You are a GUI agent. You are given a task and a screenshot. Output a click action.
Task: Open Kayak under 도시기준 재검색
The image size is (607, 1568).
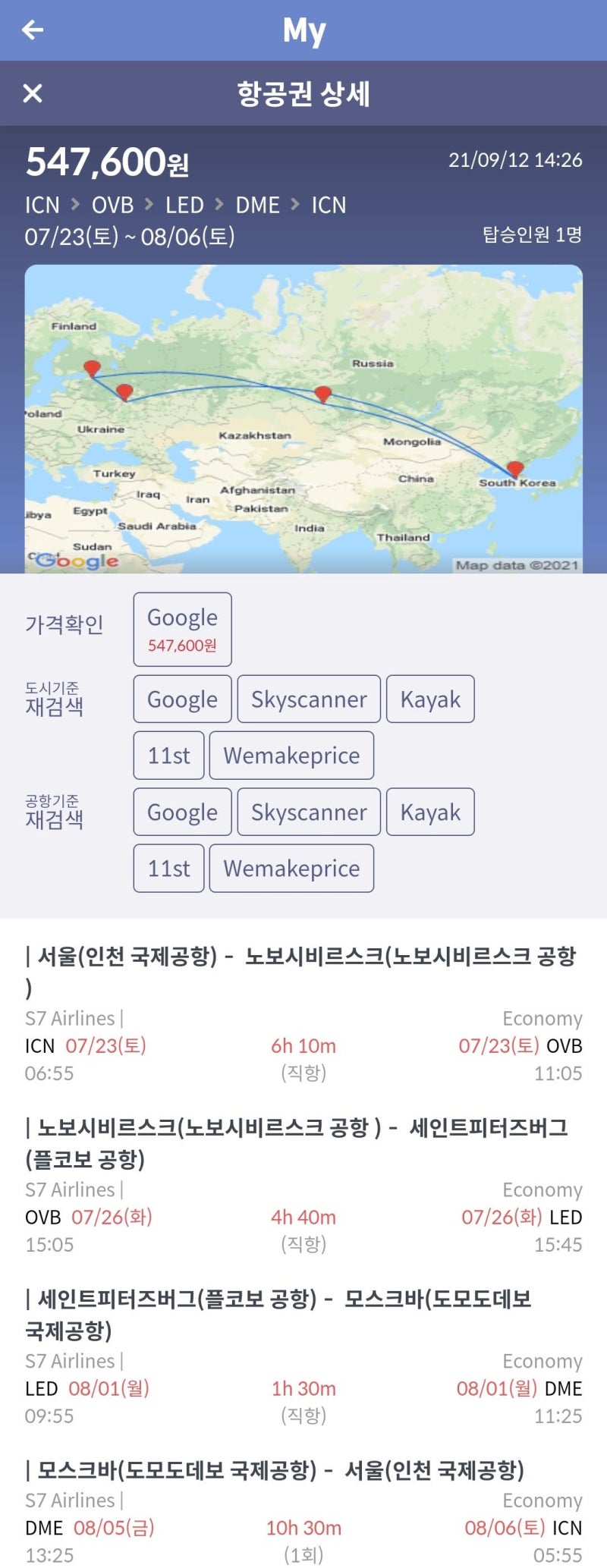[x=430, y=699]
